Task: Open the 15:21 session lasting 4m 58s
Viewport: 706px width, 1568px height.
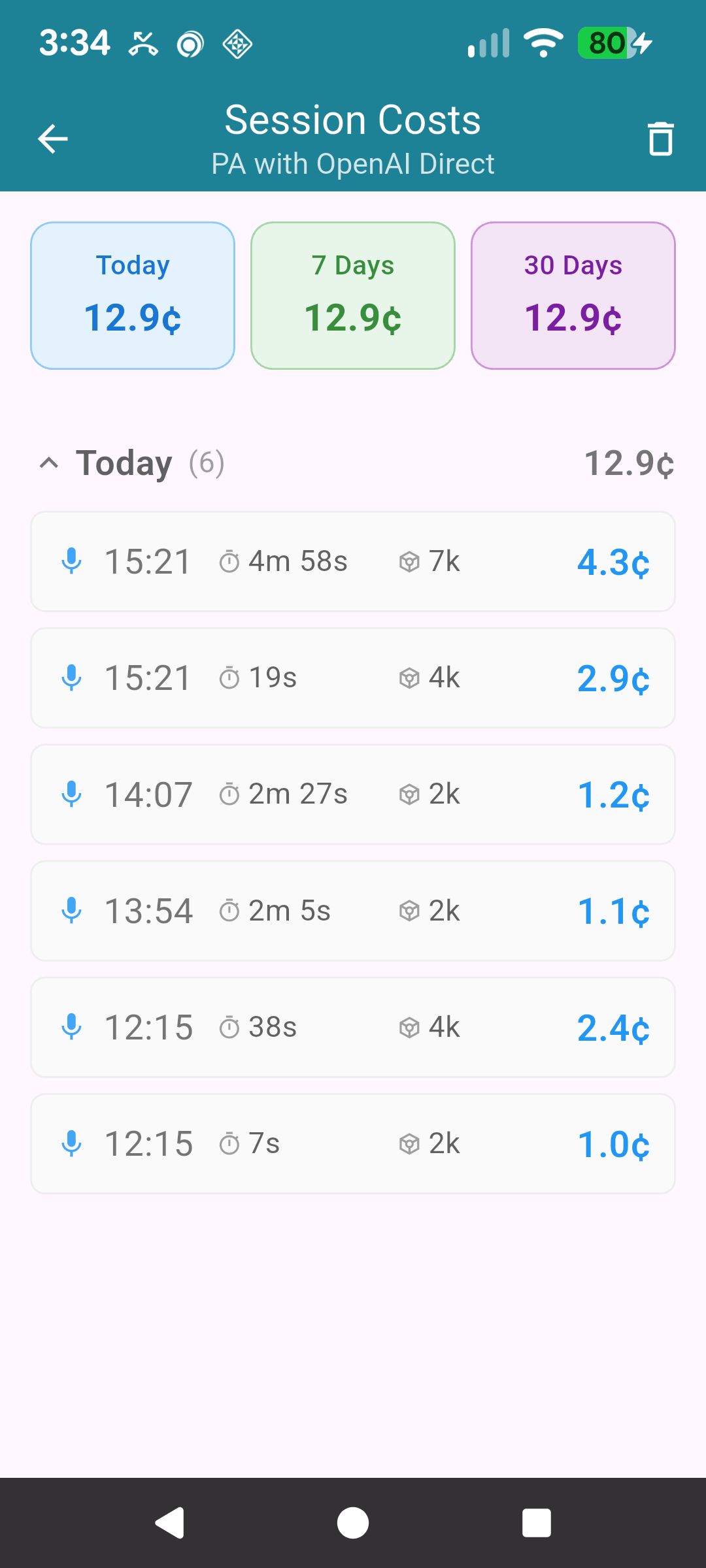Action: 353,562
